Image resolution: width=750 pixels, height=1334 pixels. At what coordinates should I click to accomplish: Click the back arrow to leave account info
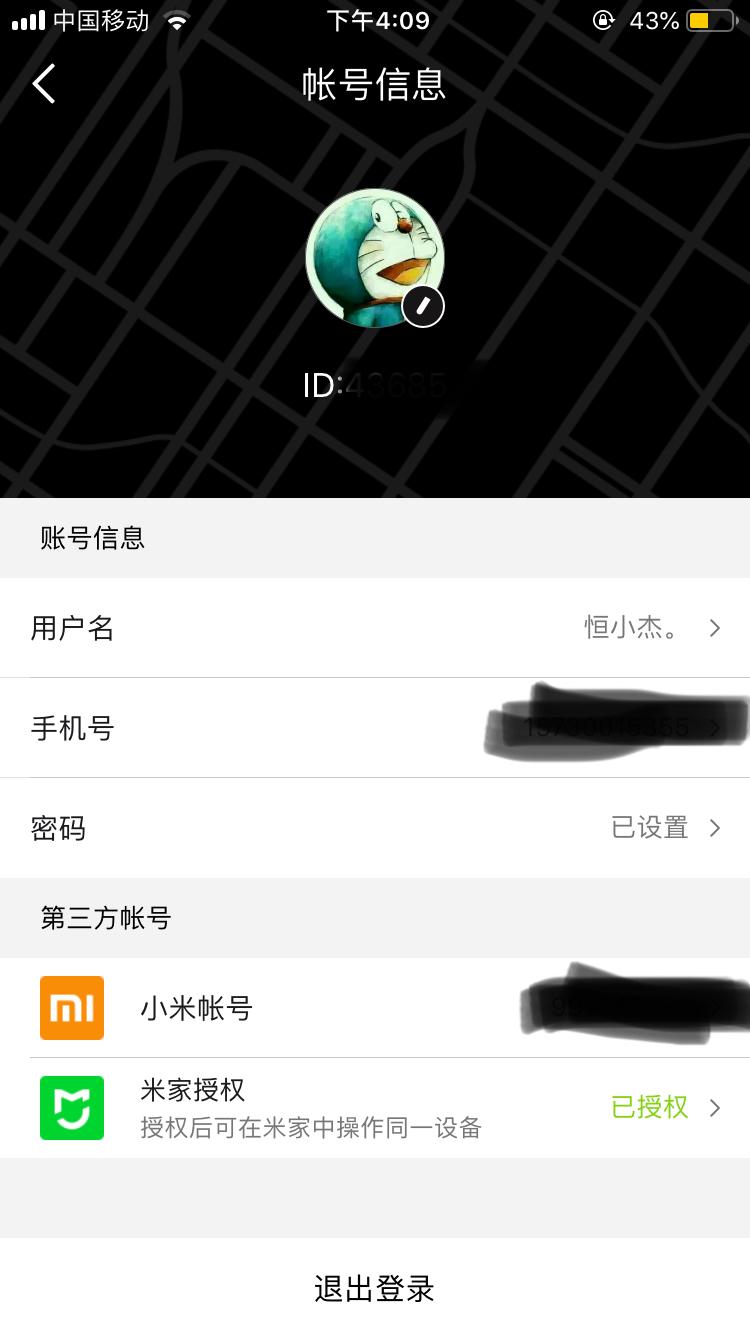point(42,84)
